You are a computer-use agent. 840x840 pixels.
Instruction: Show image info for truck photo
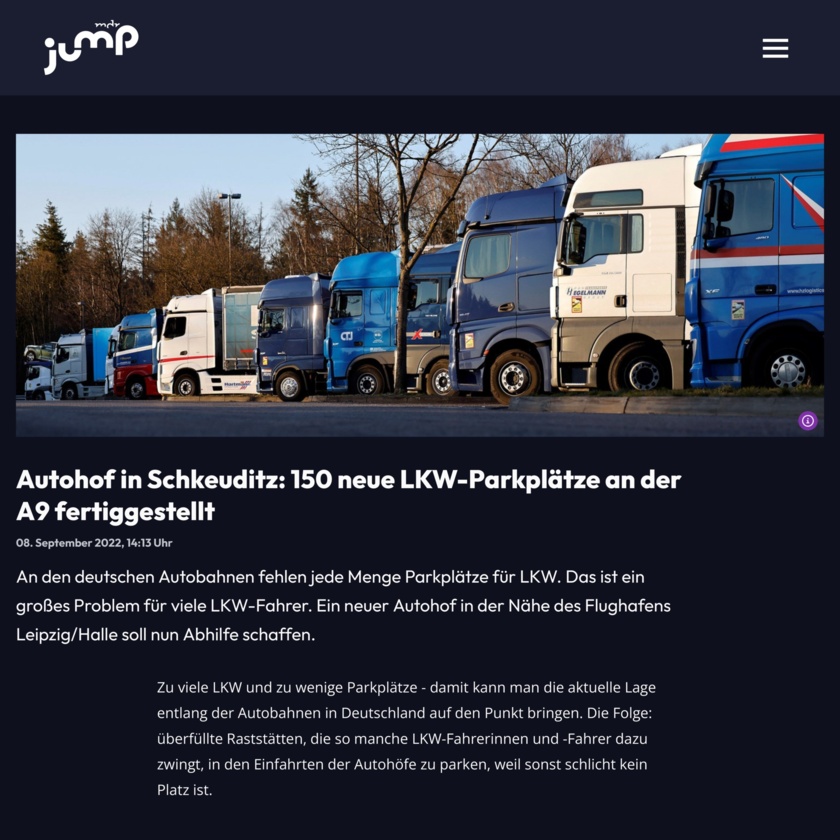coord(807,421)
